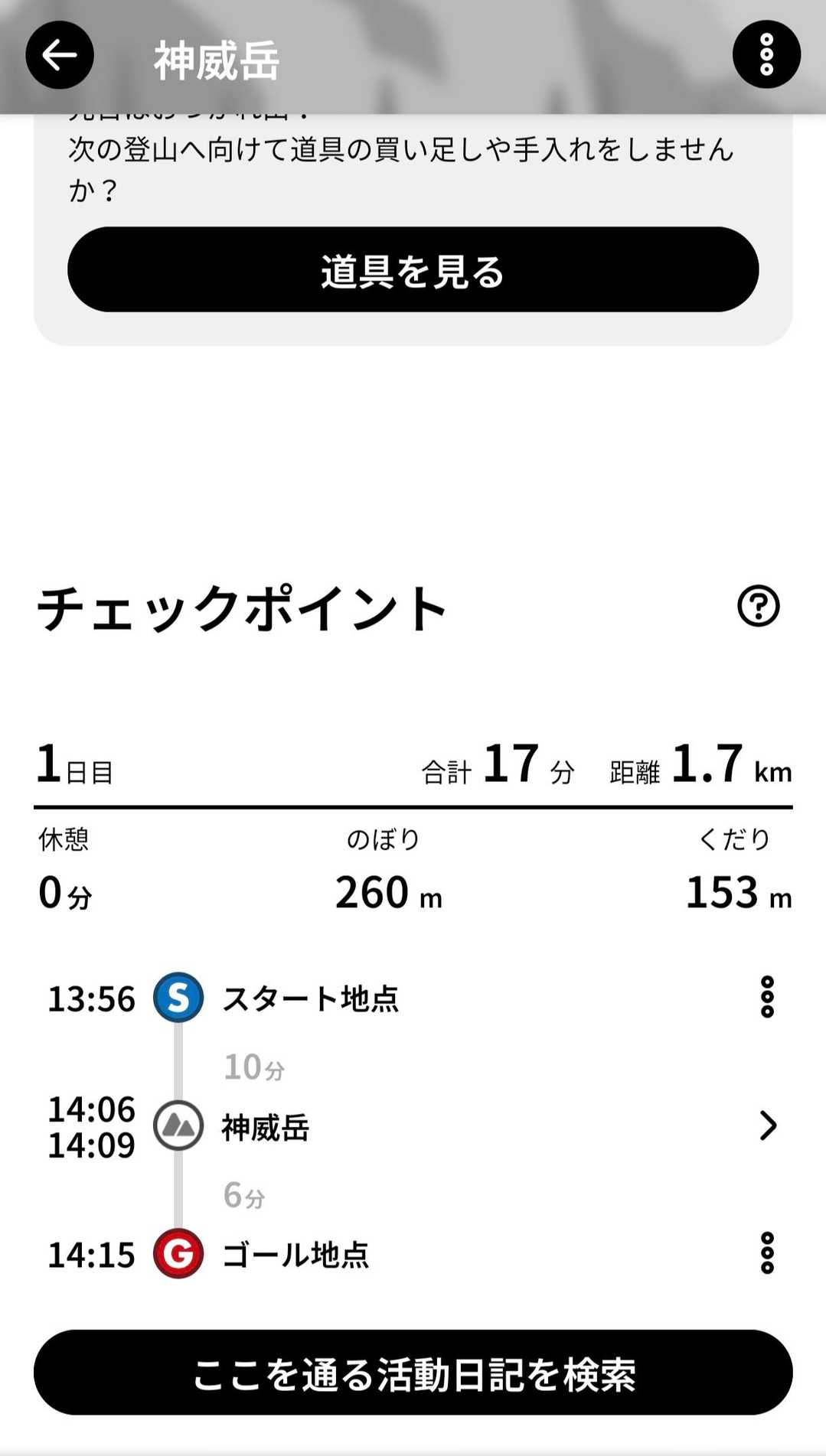Open options for スタート地点
826x1456 pixels.
click(x=767, y=997)
